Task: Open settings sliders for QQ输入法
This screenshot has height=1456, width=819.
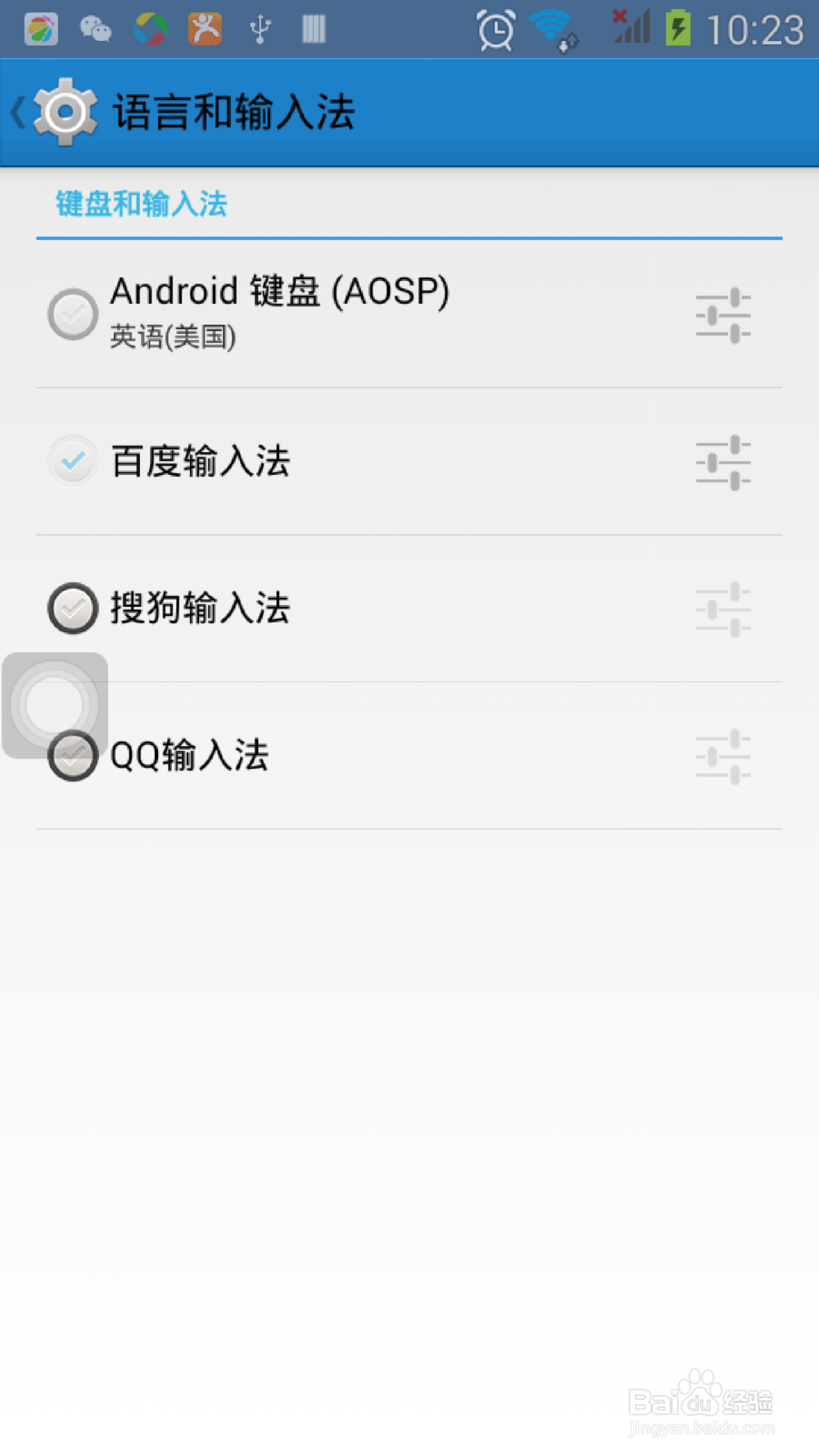Action: pos(723,757)
